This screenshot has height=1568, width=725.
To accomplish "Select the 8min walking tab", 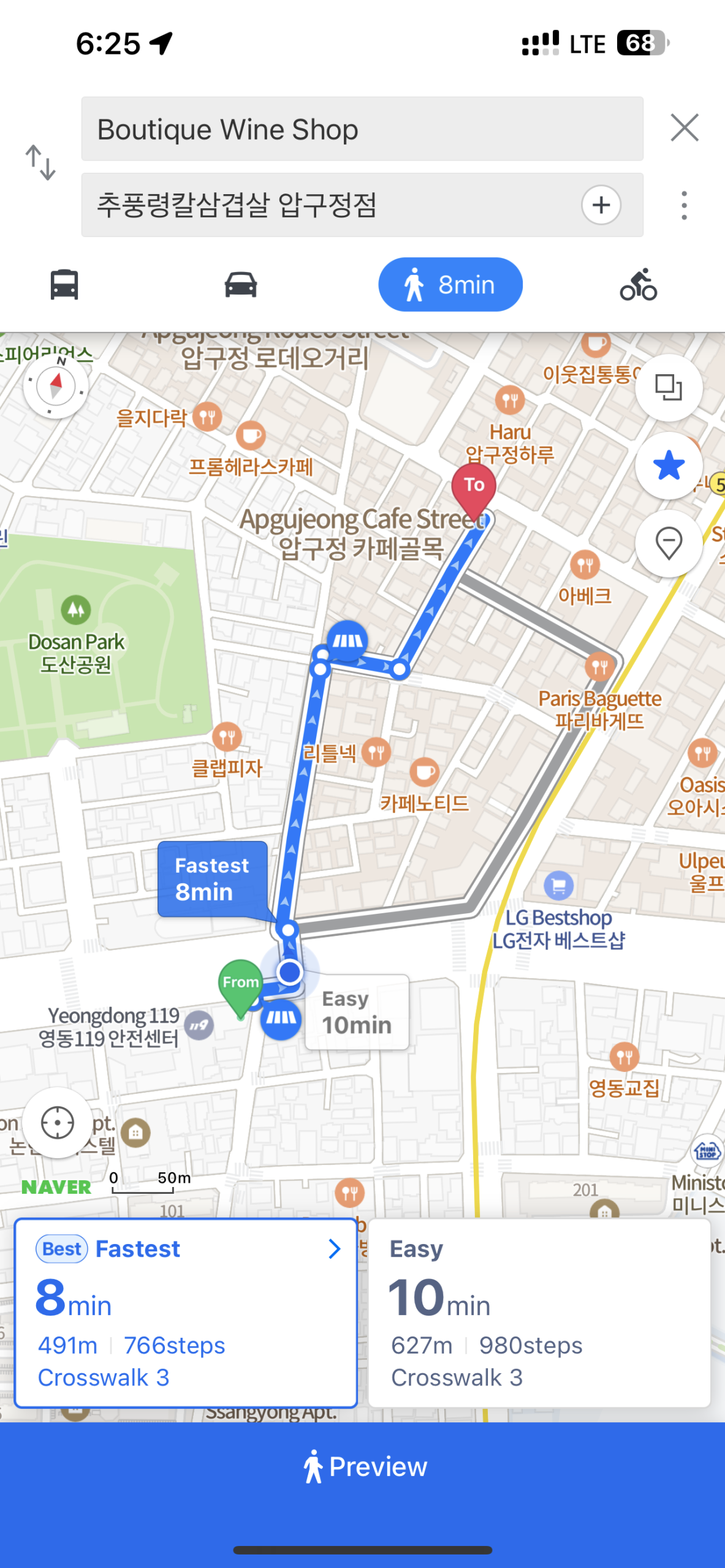I will coord(450,285).
